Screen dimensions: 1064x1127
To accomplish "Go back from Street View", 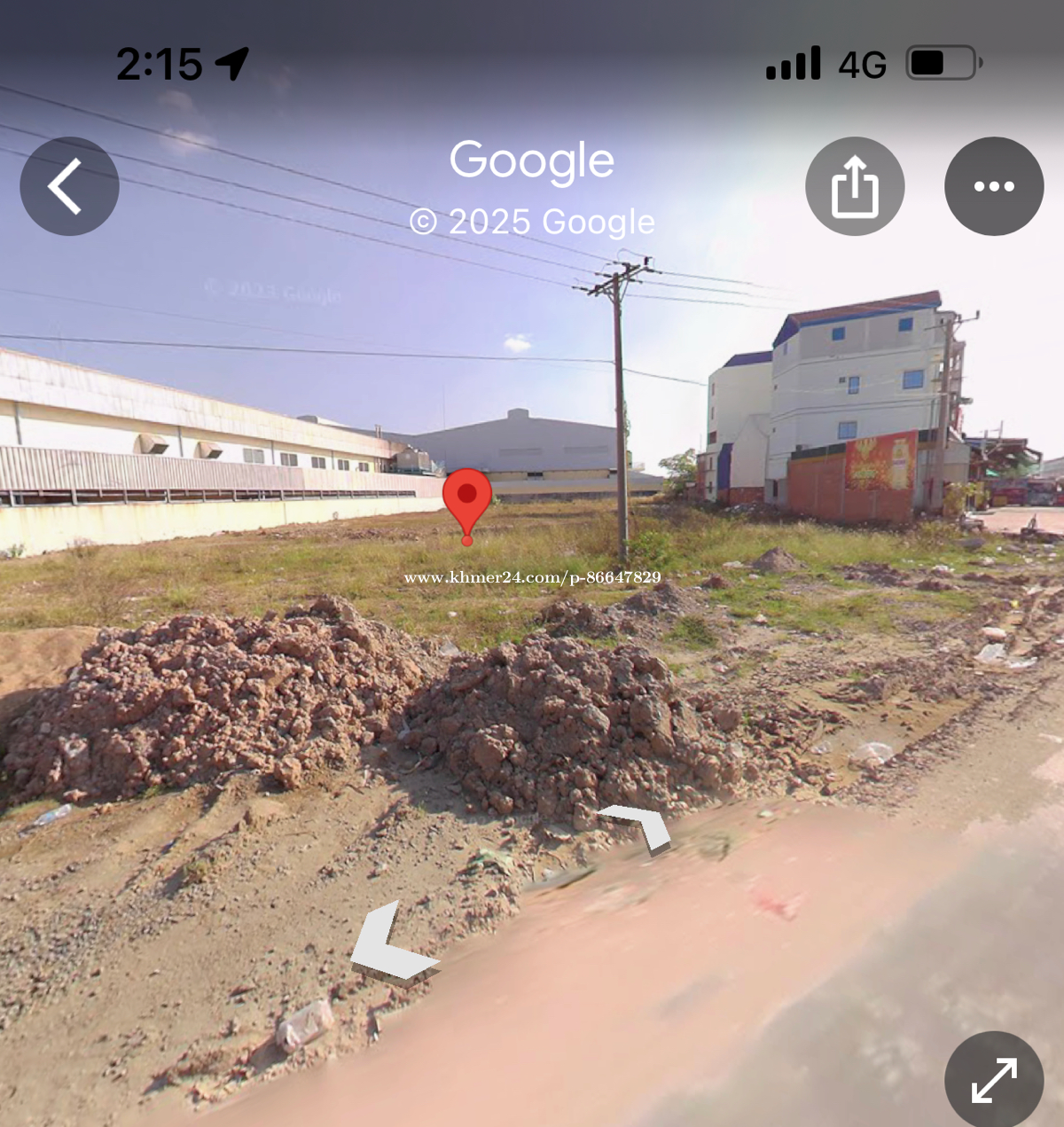I will coord(69,186).
